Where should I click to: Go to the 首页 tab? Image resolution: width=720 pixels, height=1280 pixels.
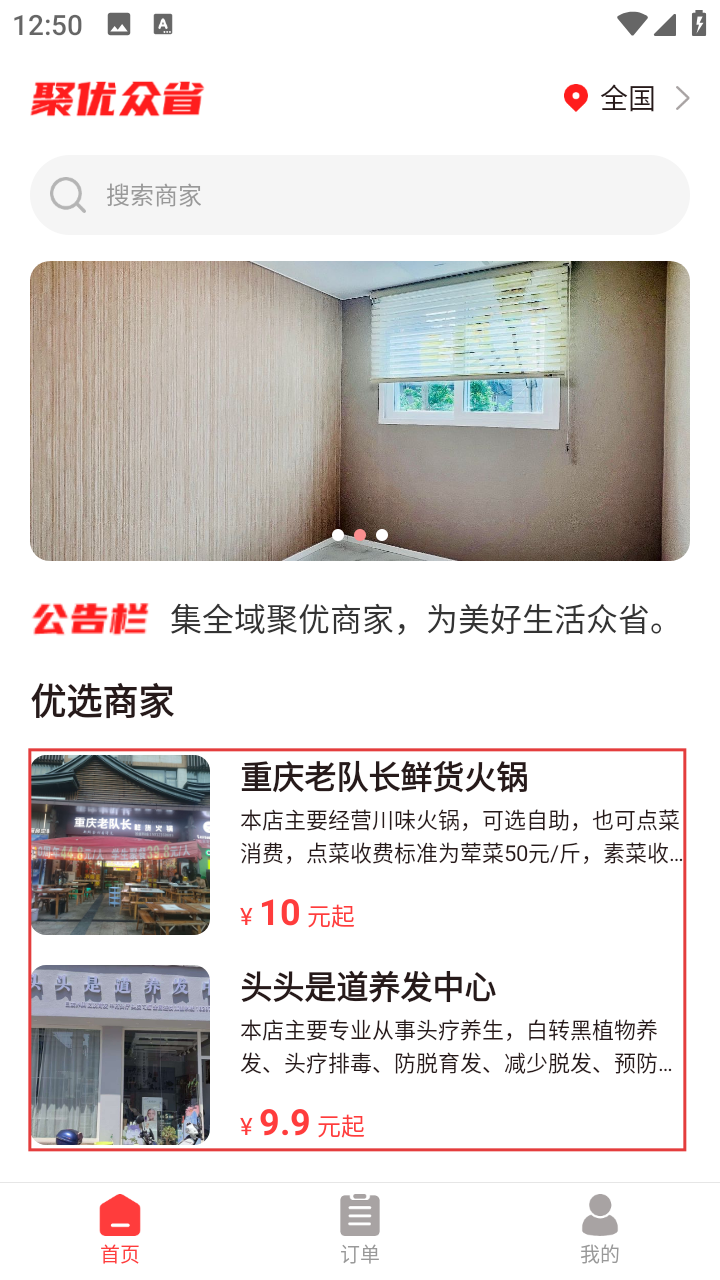120,1228
